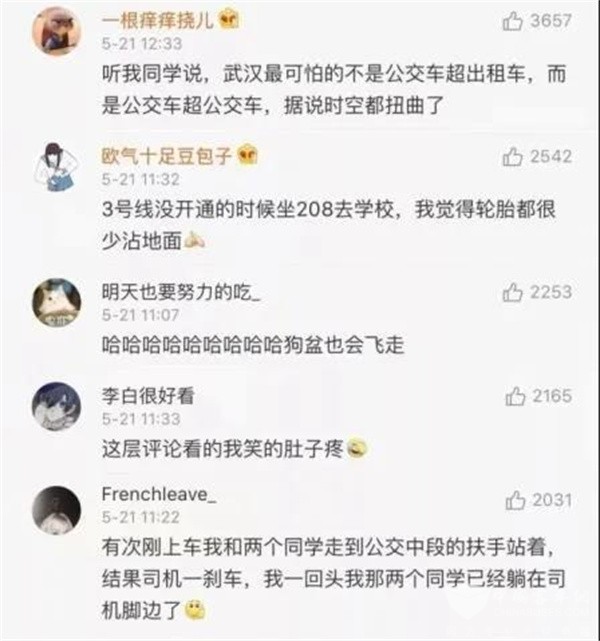600x641 pixels.
Task: Tap Frenchleave_'s profile avatar
Action: pos(57,509)
